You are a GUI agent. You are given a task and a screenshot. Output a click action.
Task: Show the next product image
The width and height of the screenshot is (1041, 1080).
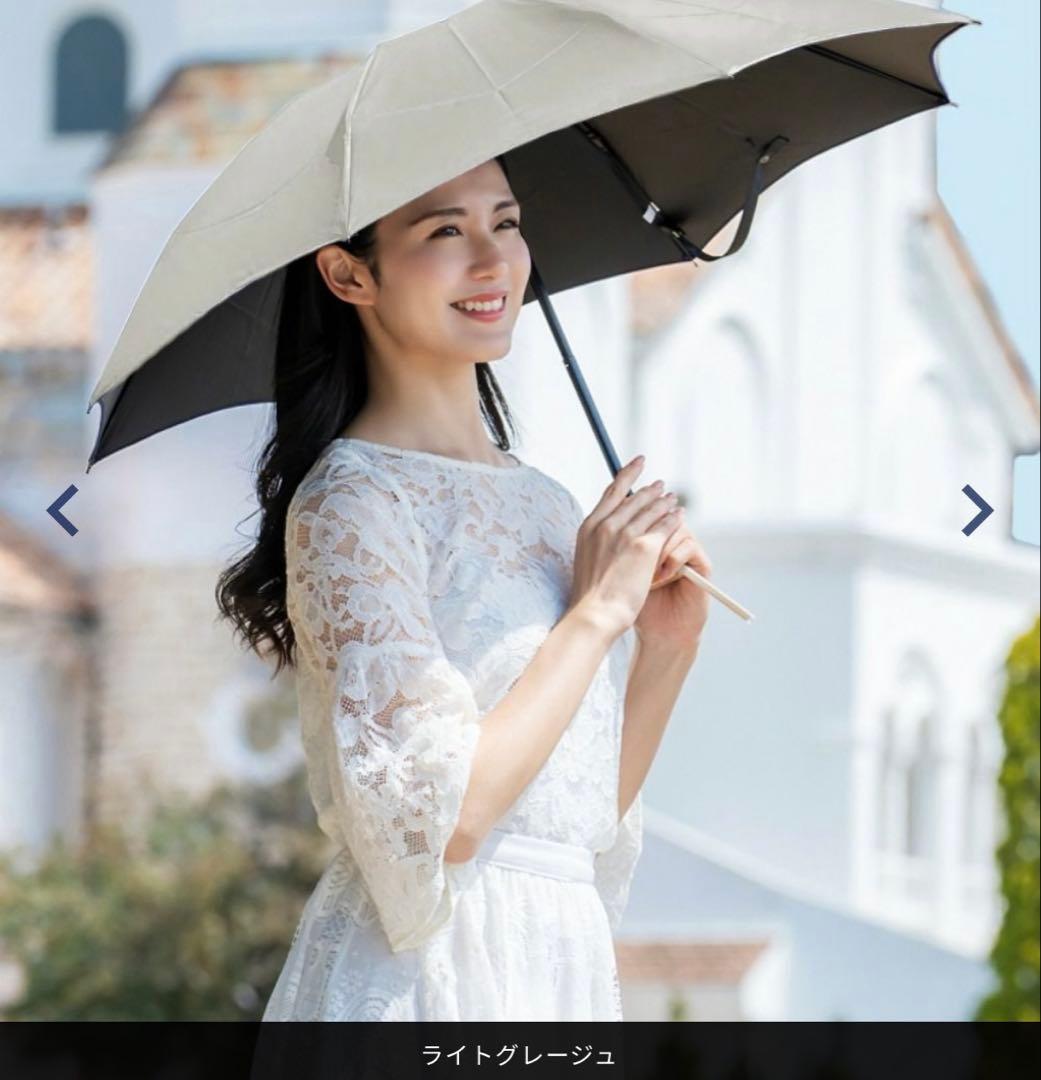click(x=977, y=510)
